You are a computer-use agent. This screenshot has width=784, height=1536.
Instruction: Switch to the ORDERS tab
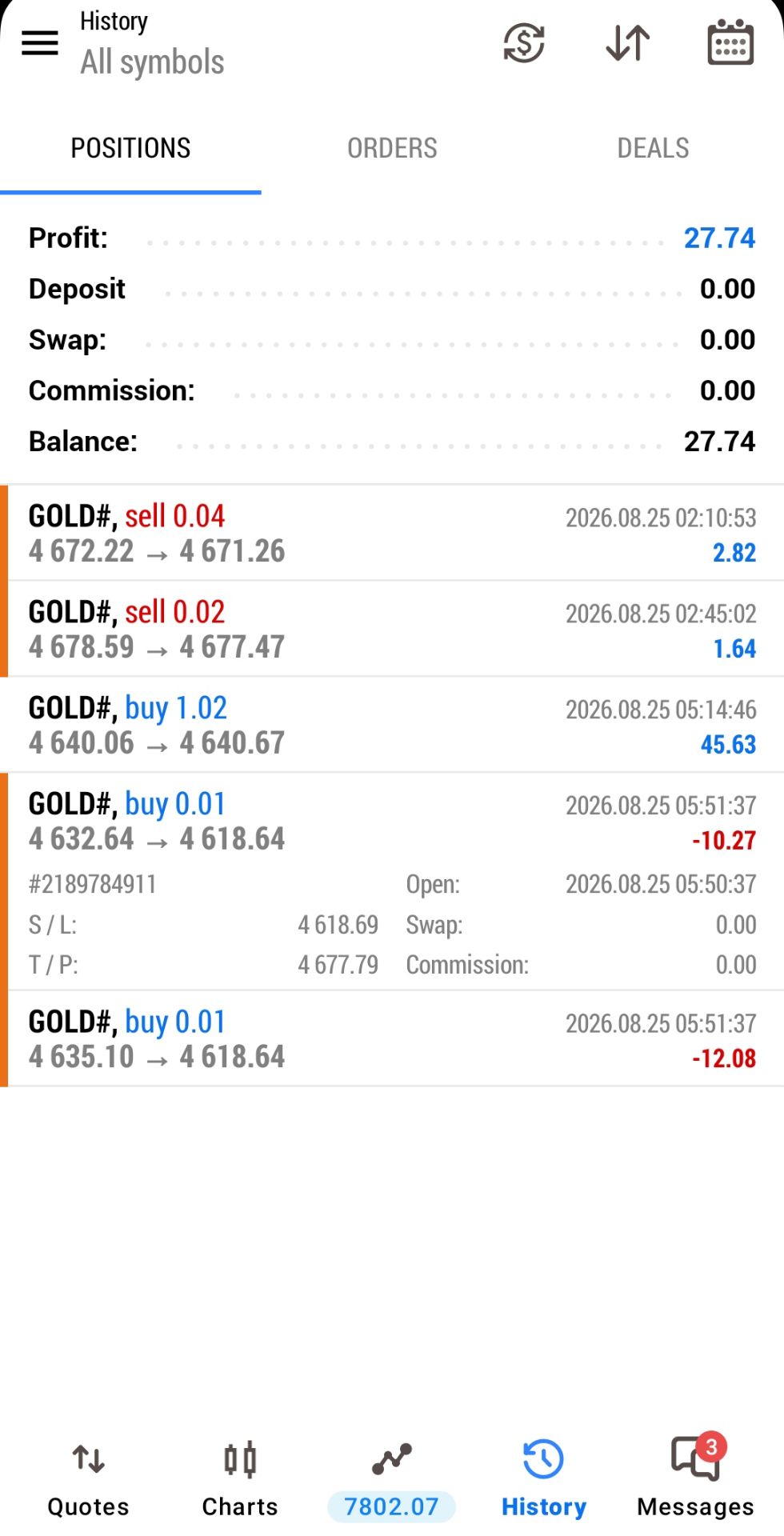392,149
